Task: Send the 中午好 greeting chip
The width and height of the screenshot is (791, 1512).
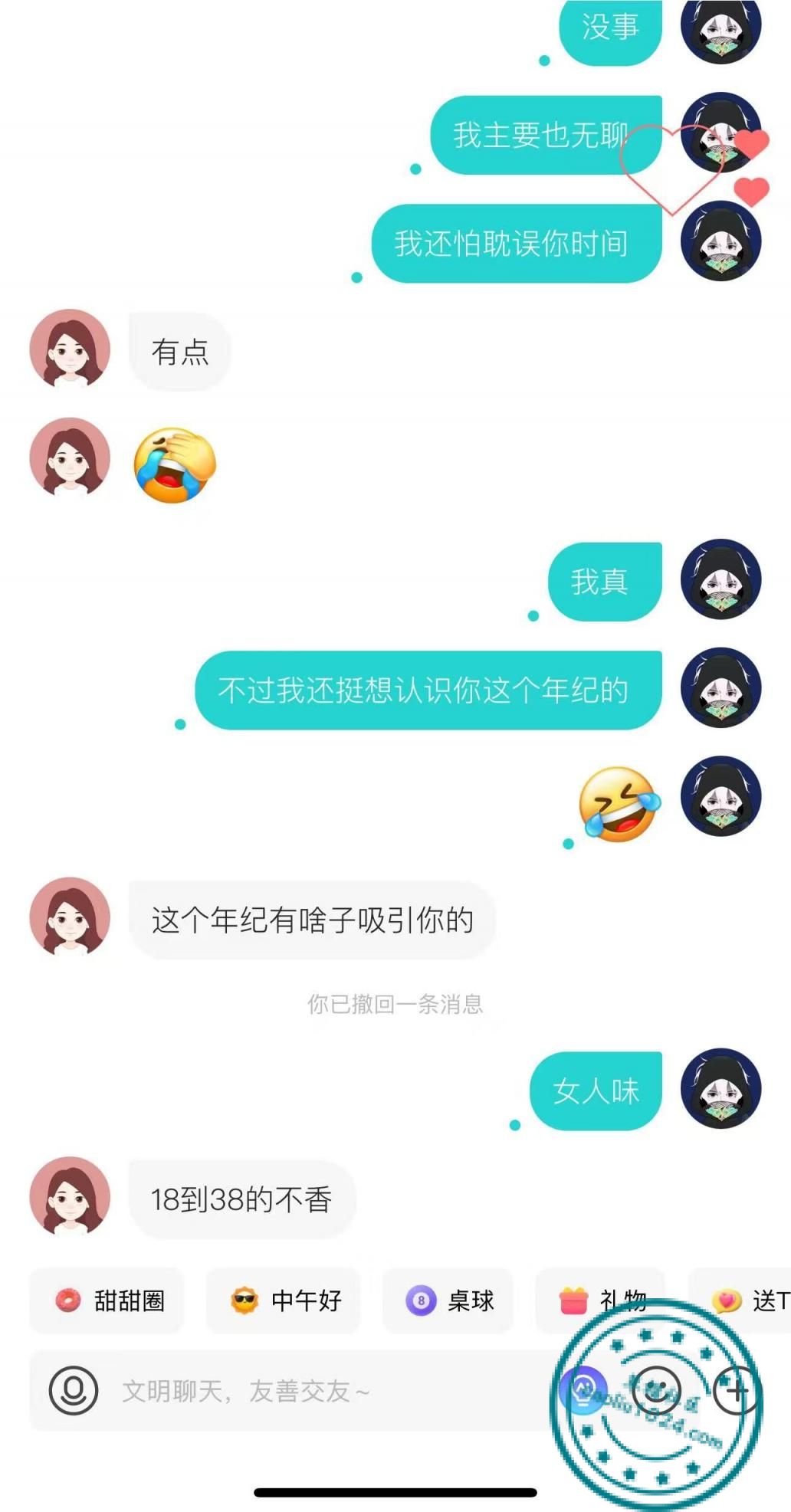Action: 284,1300
